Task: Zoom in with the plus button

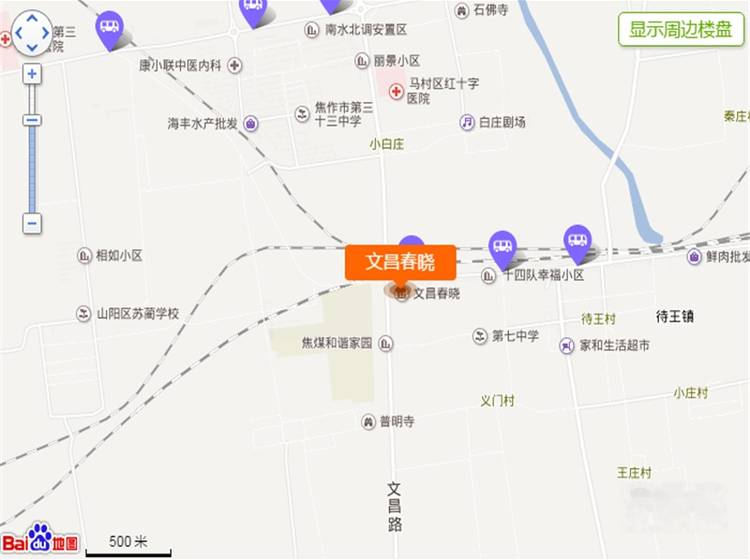Action: 32,74
